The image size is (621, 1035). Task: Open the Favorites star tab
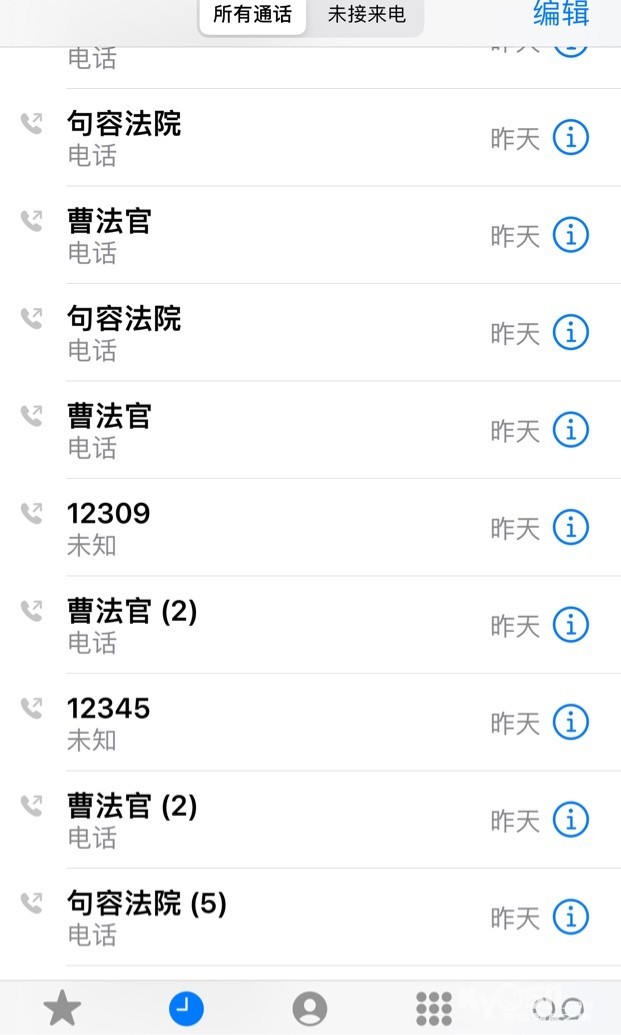point(62,1008)
